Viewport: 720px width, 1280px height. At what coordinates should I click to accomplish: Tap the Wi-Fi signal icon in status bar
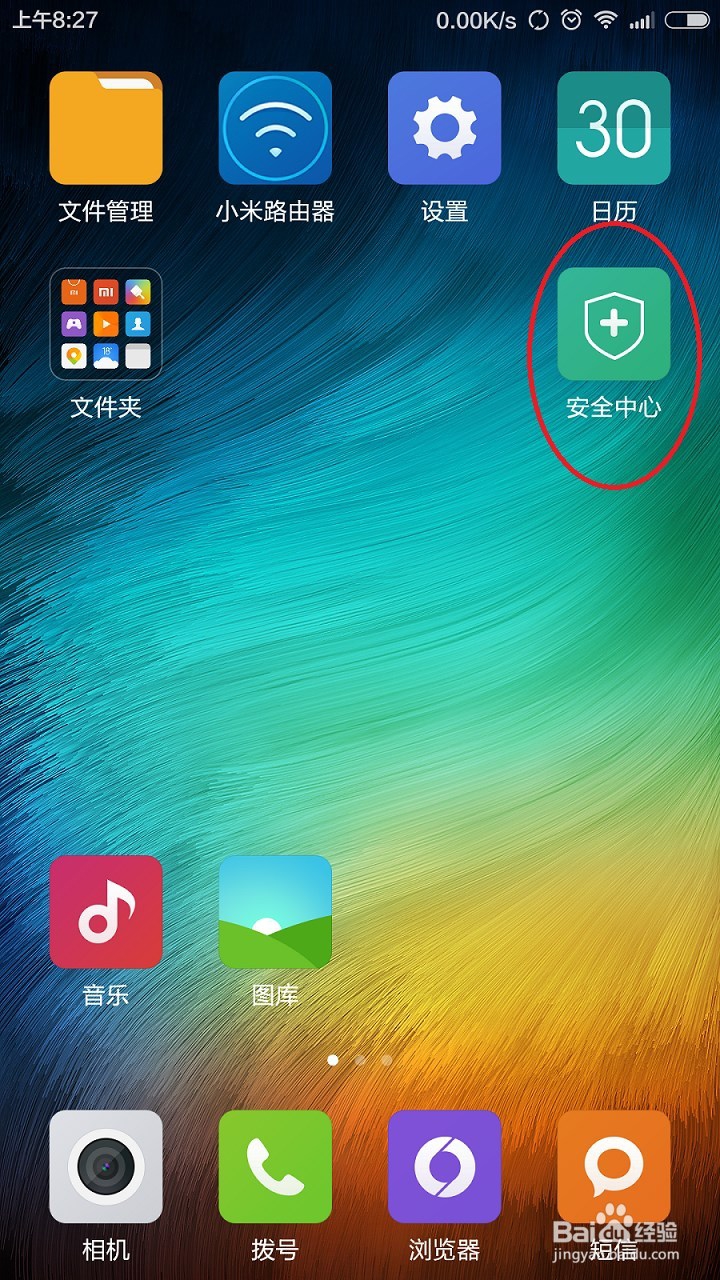click(606, 18)
